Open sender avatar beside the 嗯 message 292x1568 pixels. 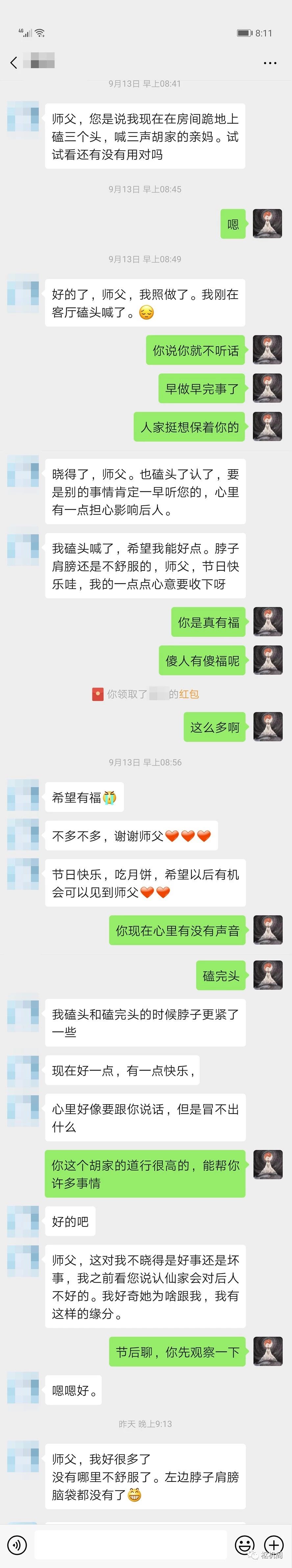(x=268, y=224)
